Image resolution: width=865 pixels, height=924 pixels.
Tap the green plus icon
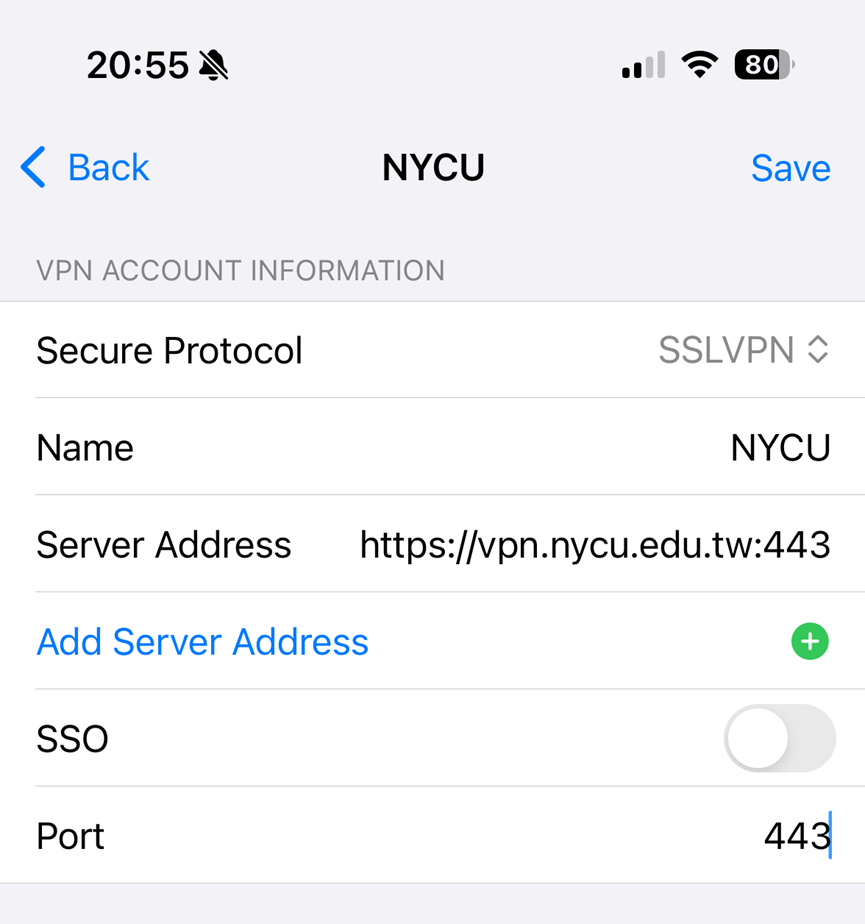[x=810, y=641]
